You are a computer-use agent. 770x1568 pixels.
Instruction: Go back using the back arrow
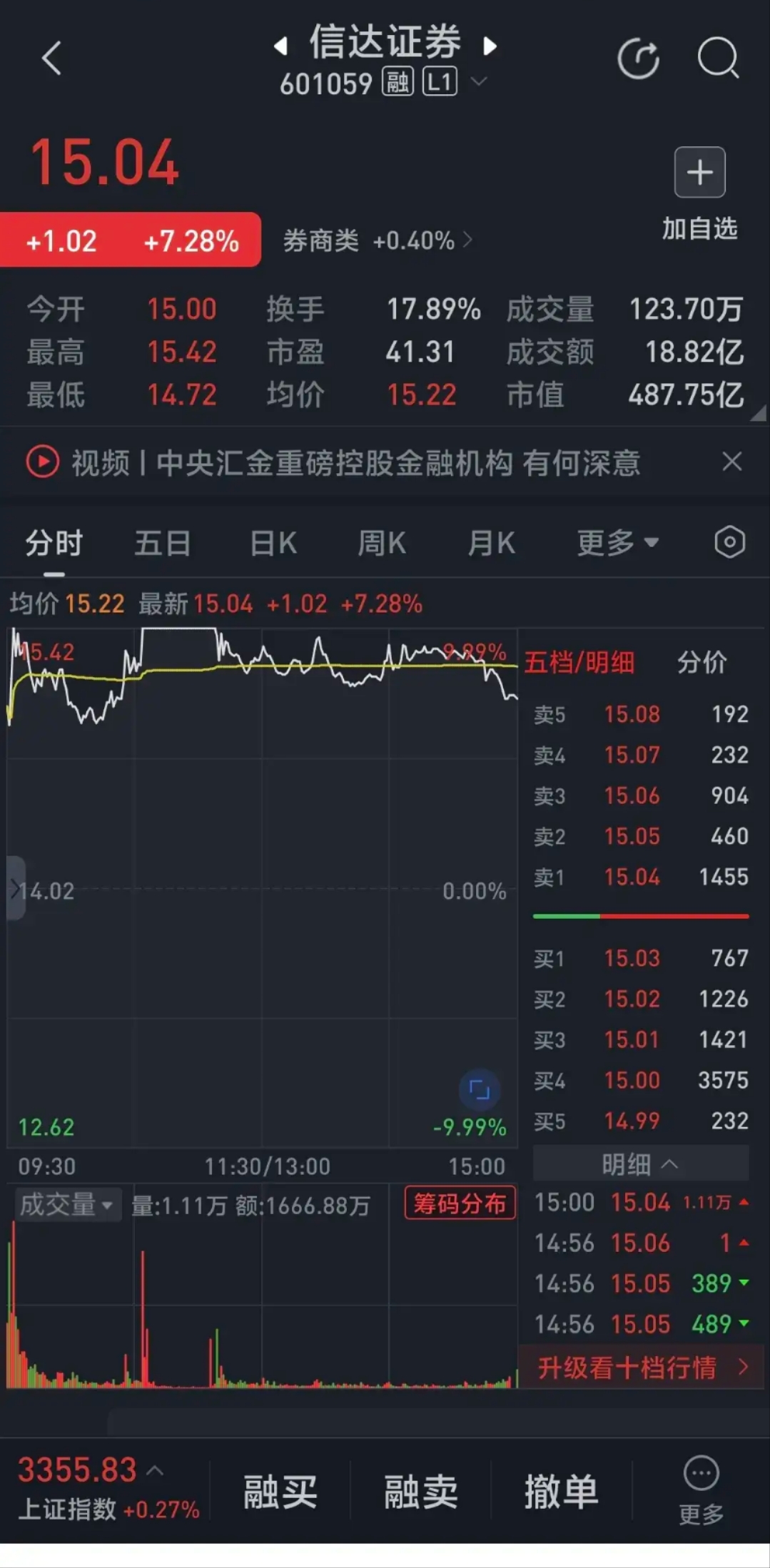point(51,58)
